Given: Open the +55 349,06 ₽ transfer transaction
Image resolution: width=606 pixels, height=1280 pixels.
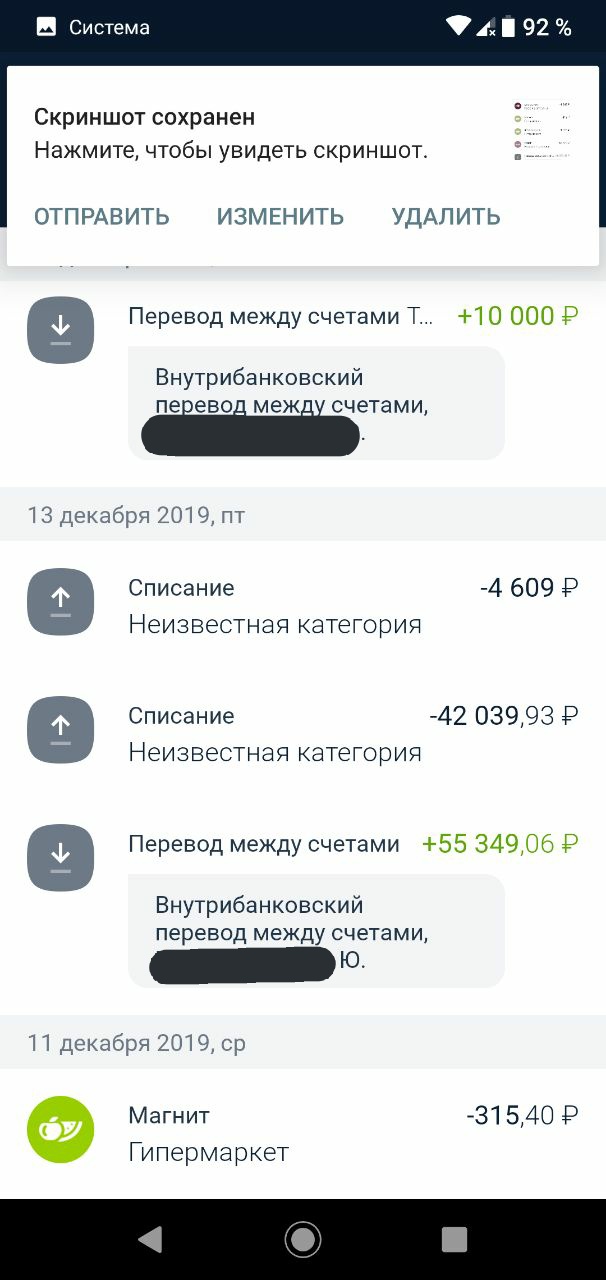Looking at the screenshot, I should click(302, 845).
